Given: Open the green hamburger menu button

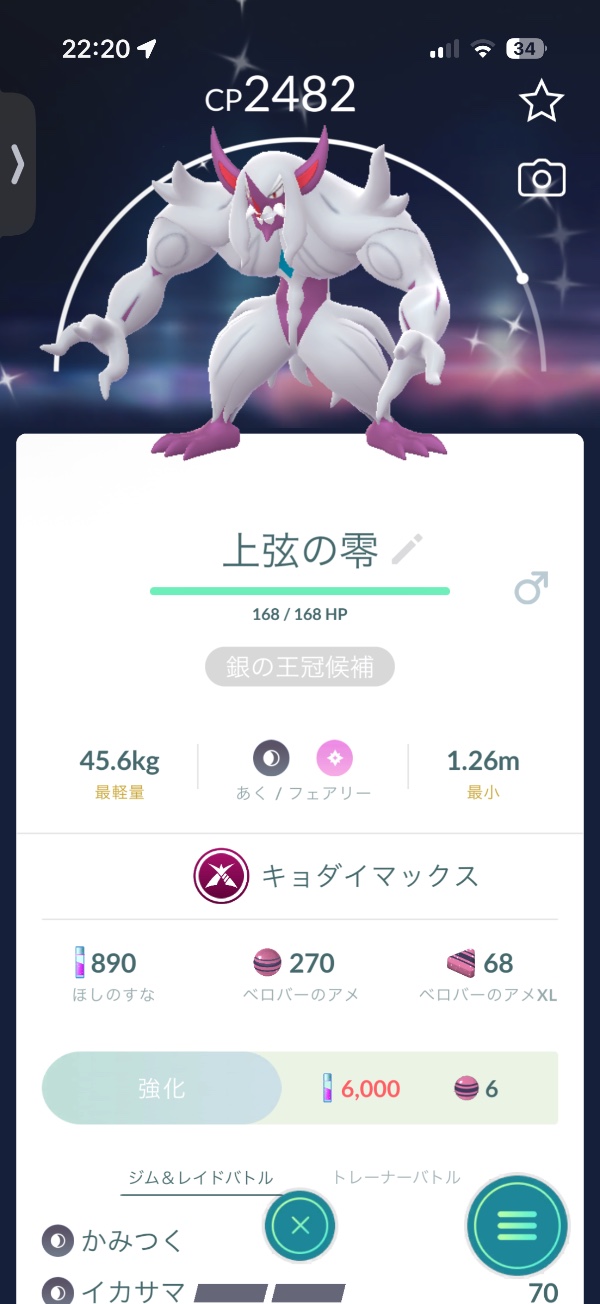Looking at the screenshot, I should coord(517,1225).
